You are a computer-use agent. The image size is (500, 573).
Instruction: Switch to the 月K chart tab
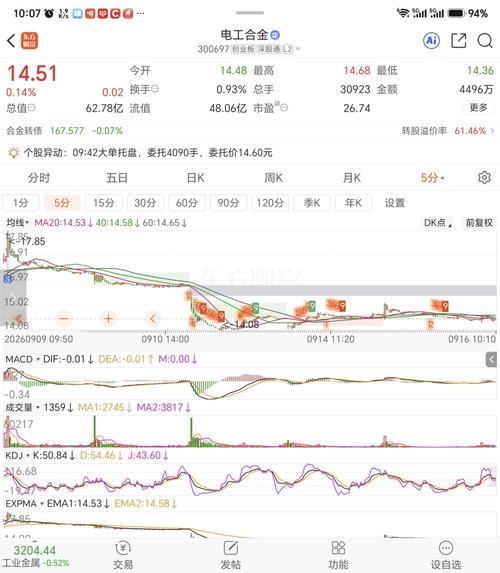352,178
